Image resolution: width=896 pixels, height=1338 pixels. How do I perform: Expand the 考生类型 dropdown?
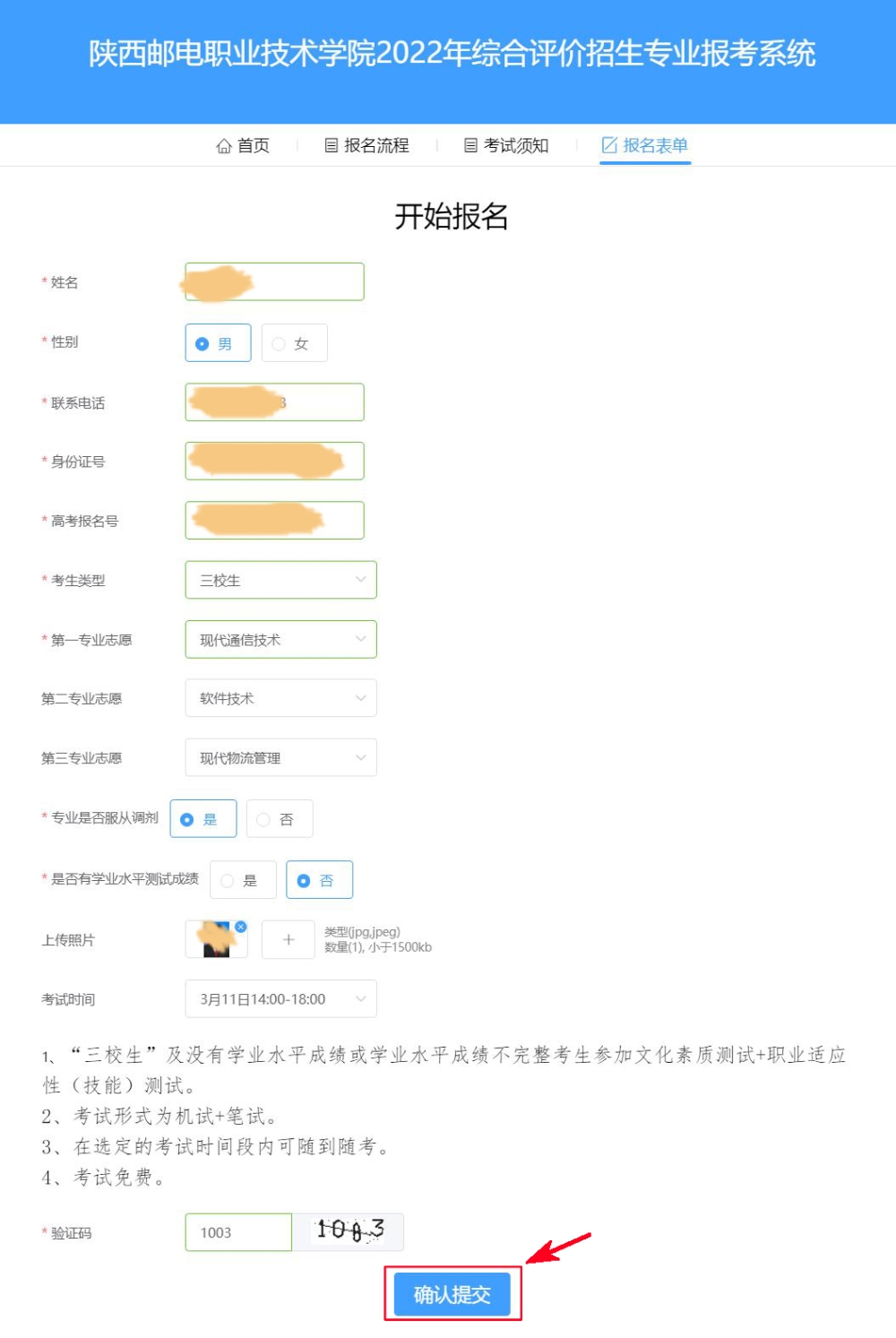pos(280,580)
